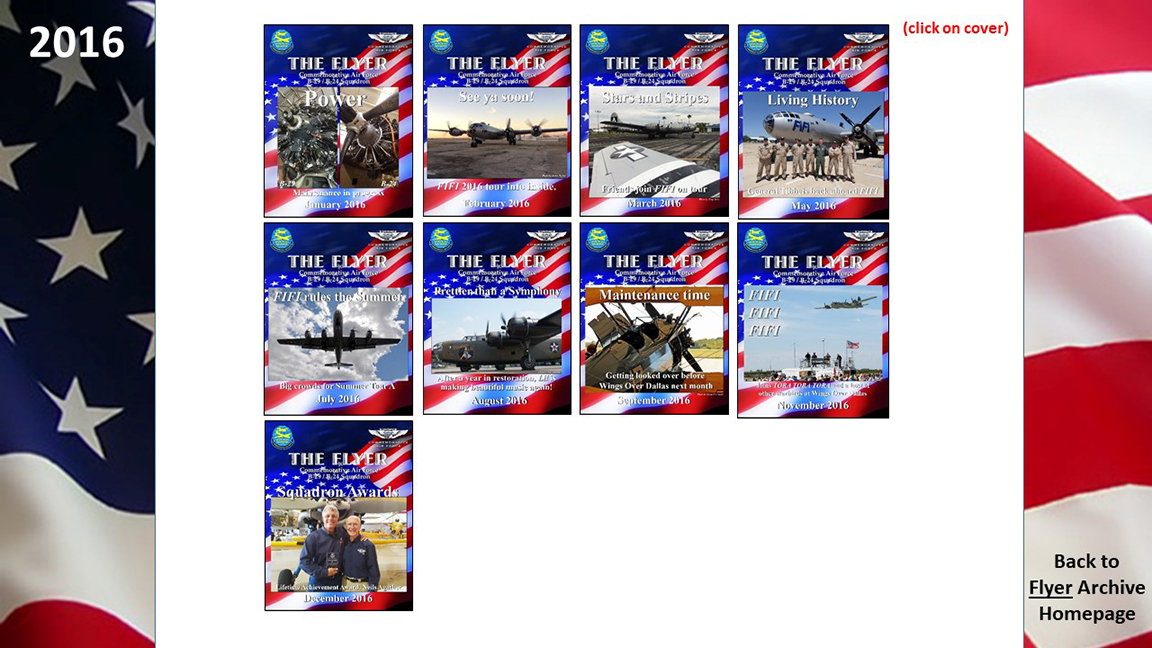
Task: Open the May 2016 Flyer cover
Action: pyautogui.click(x=812, y=121)
